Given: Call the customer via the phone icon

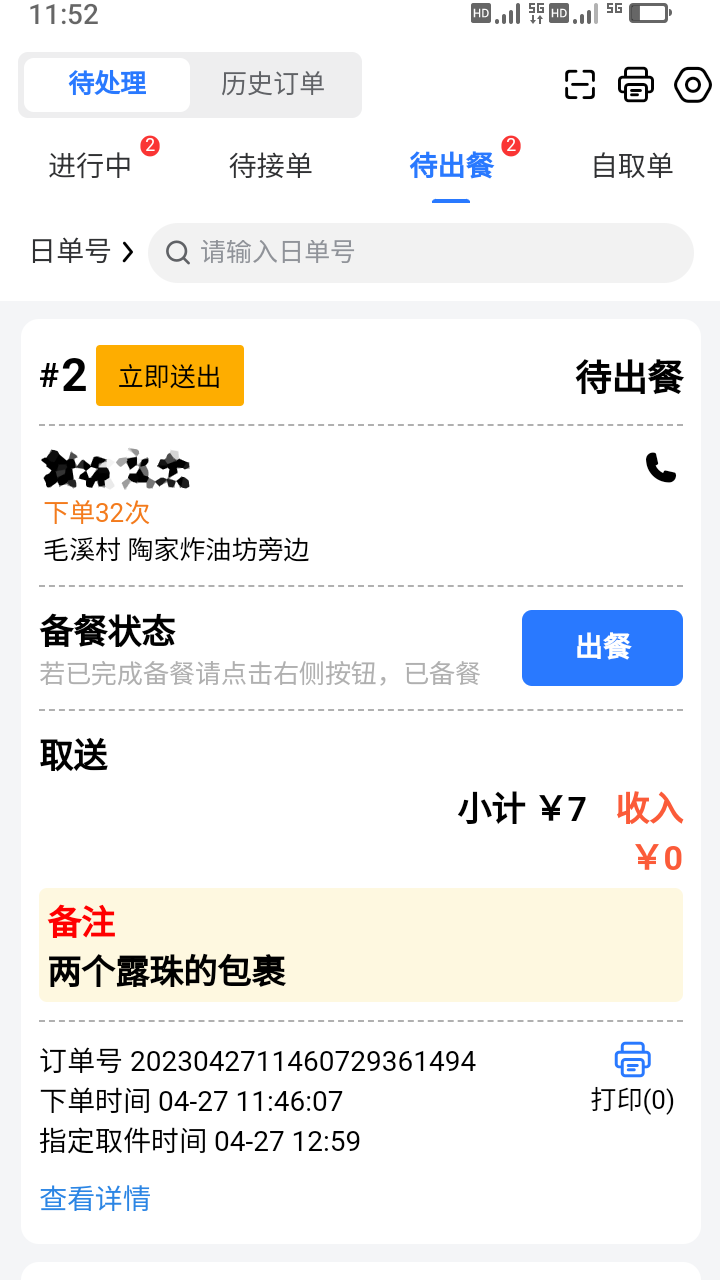Looking at the screenshot, I should tap(661, 468).
